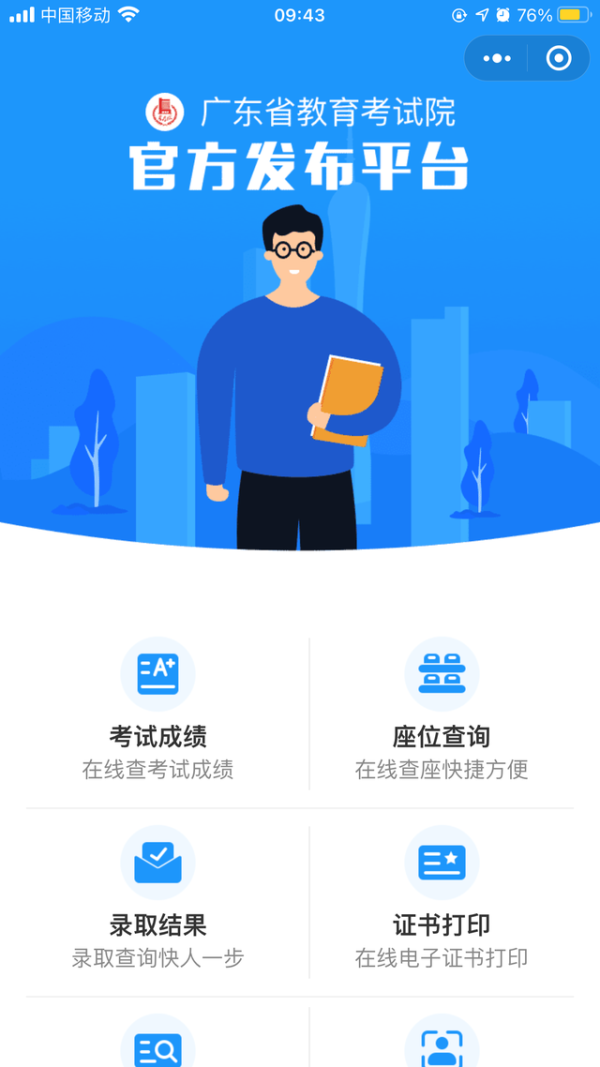
Task: Open 座位查询 seat lookup
Action: (441, 712)
